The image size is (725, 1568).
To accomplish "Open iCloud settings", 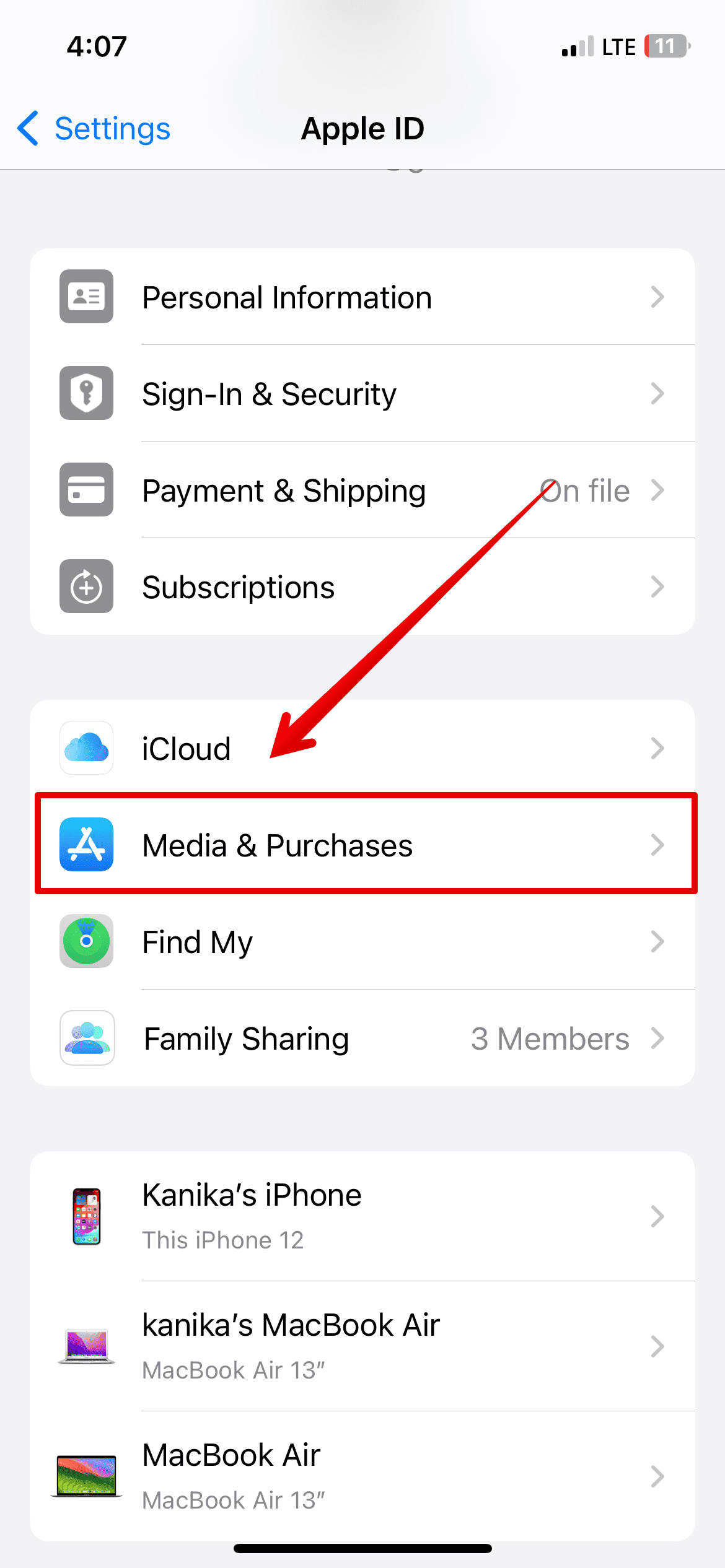I will [362, 748].
